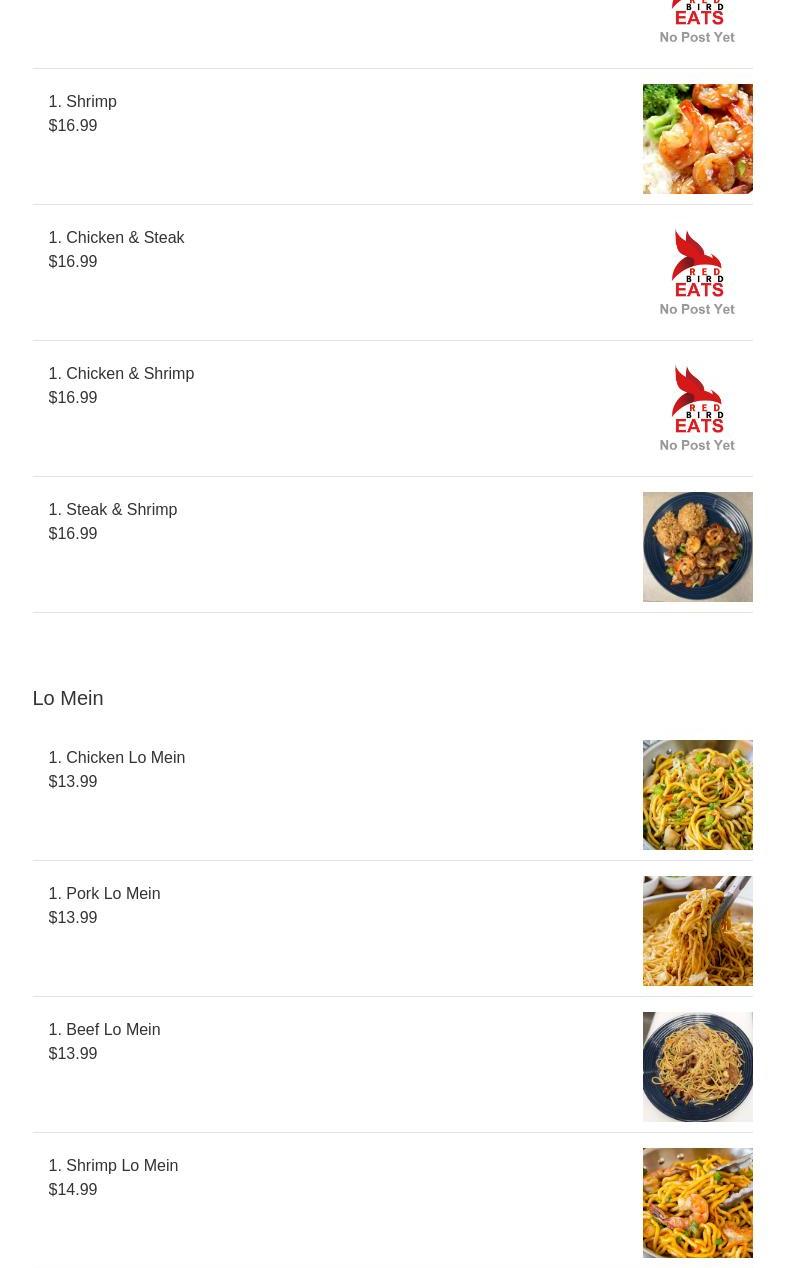Tap the Shrimp Lo Mein item
The width and height of the screenshot is (785, 1268).
[122, 1166]
